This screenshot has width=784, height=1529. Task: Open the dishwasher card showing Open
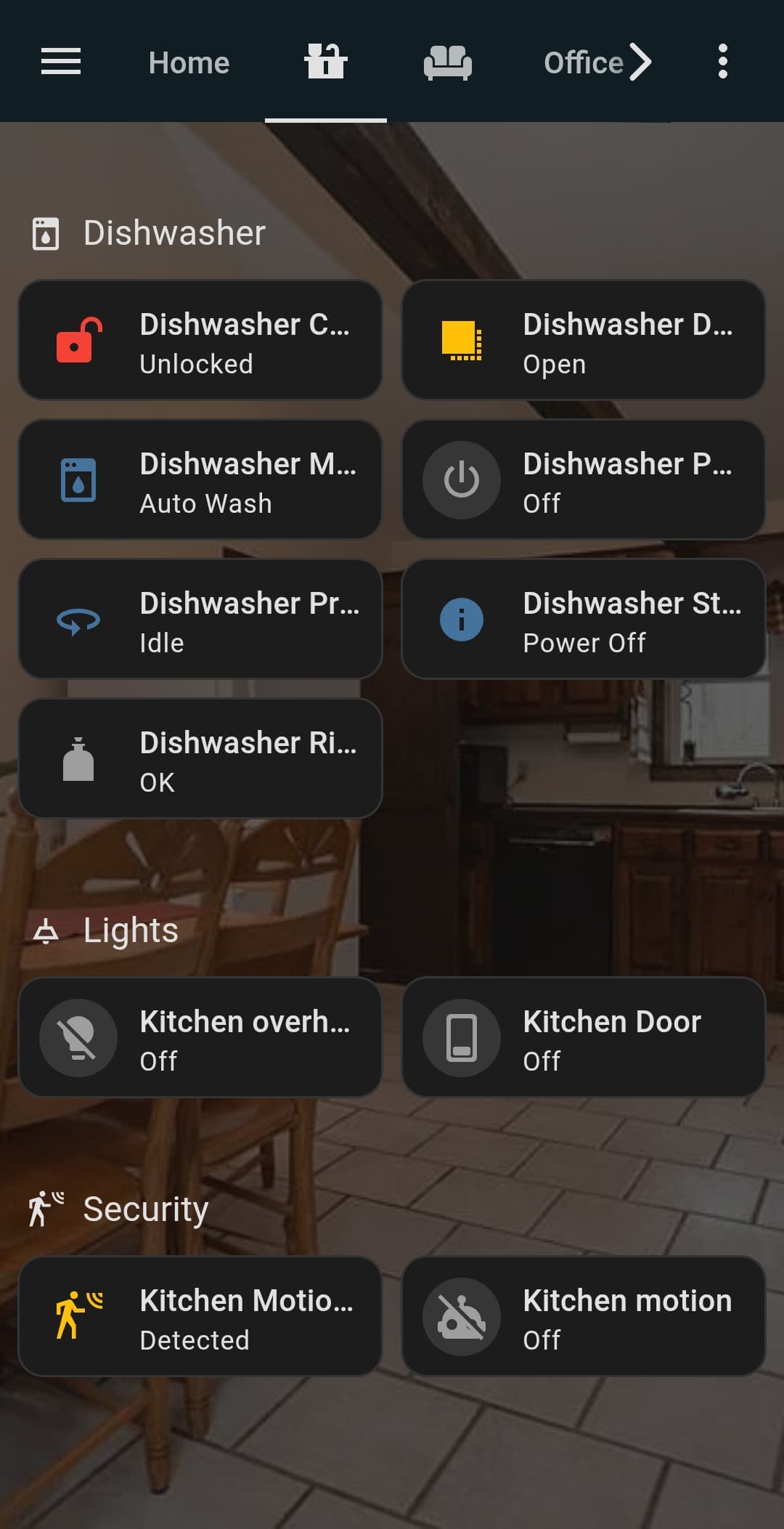(584, 340)
